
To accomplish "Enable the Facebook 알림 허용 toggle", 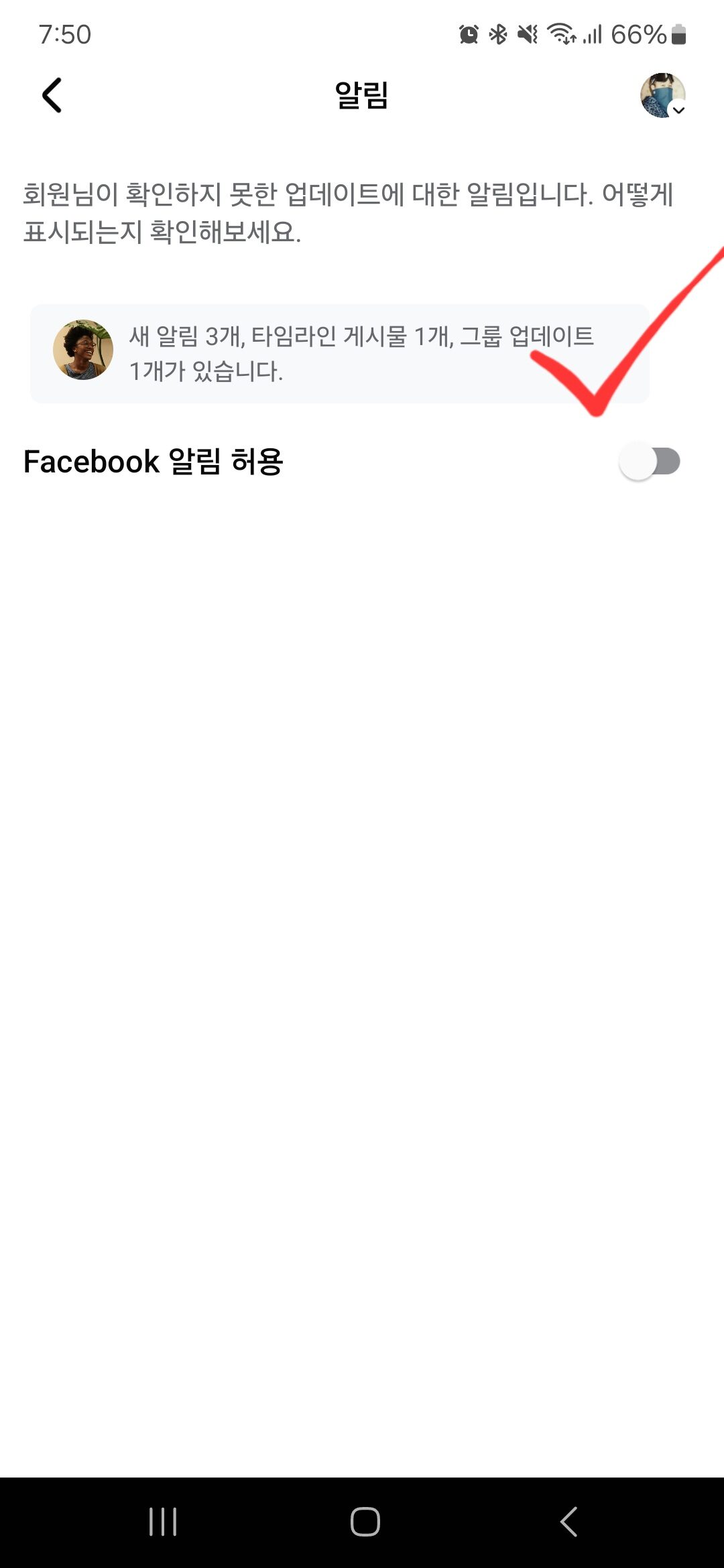I will (650, 461).
